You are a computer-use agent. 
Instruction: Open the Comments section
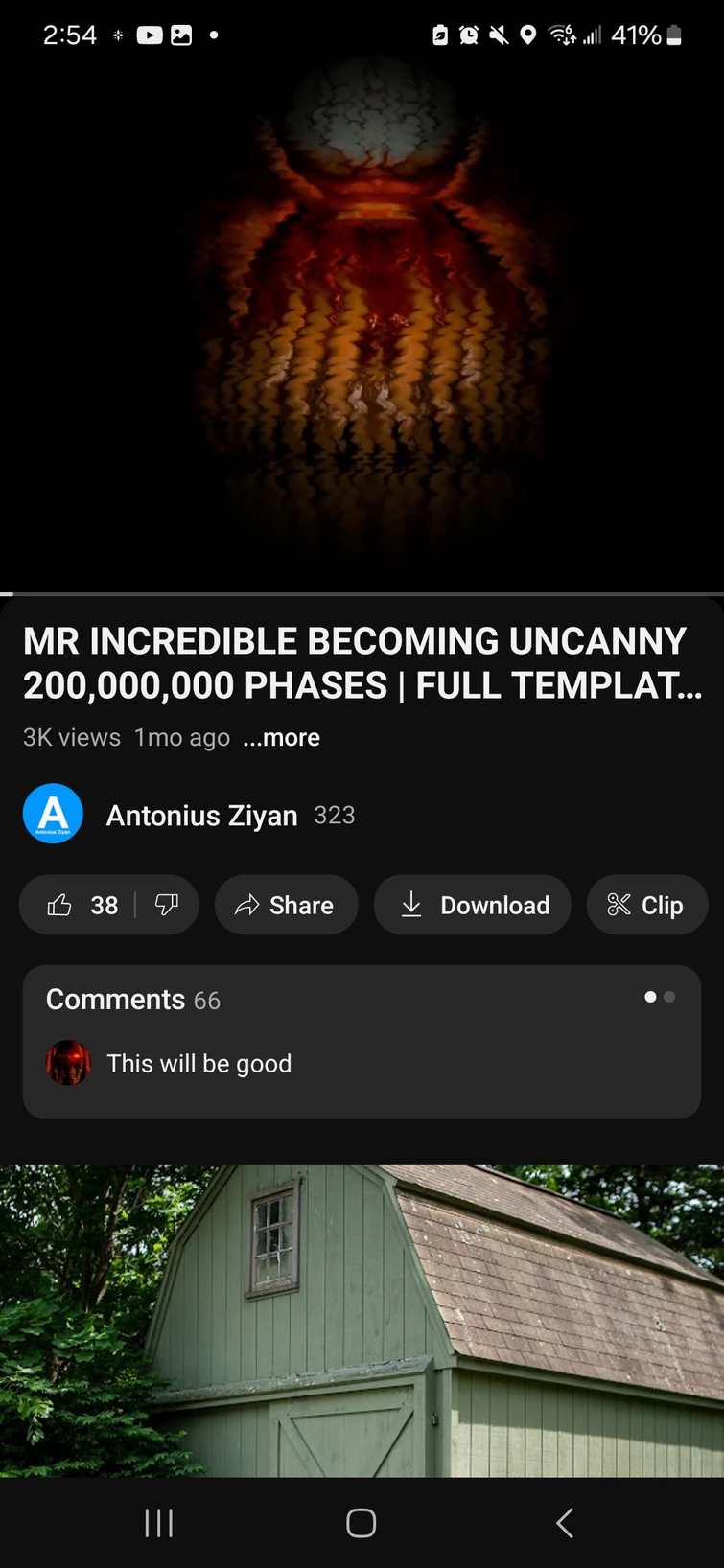click(362, 1041)
